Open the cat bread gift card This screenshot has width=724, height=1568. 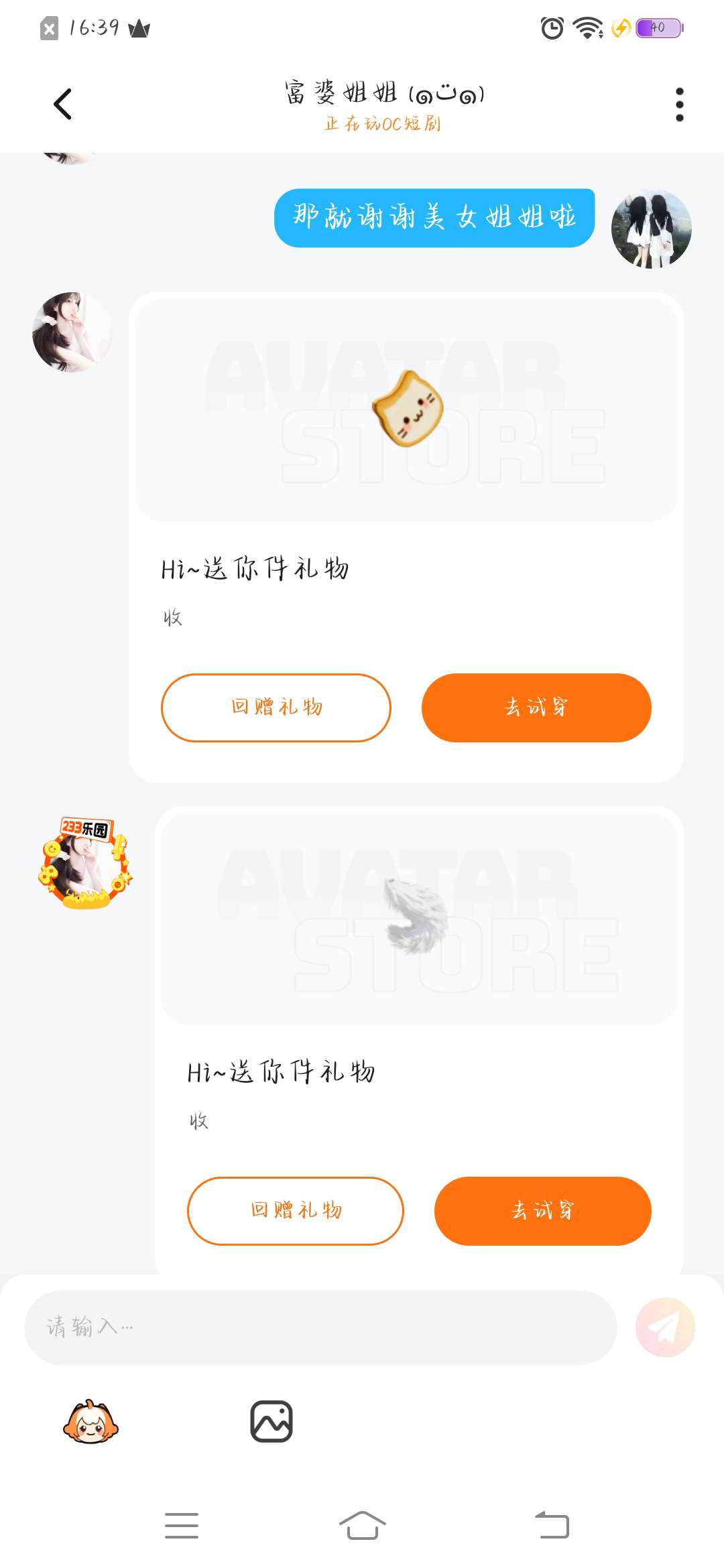[406, 410]
